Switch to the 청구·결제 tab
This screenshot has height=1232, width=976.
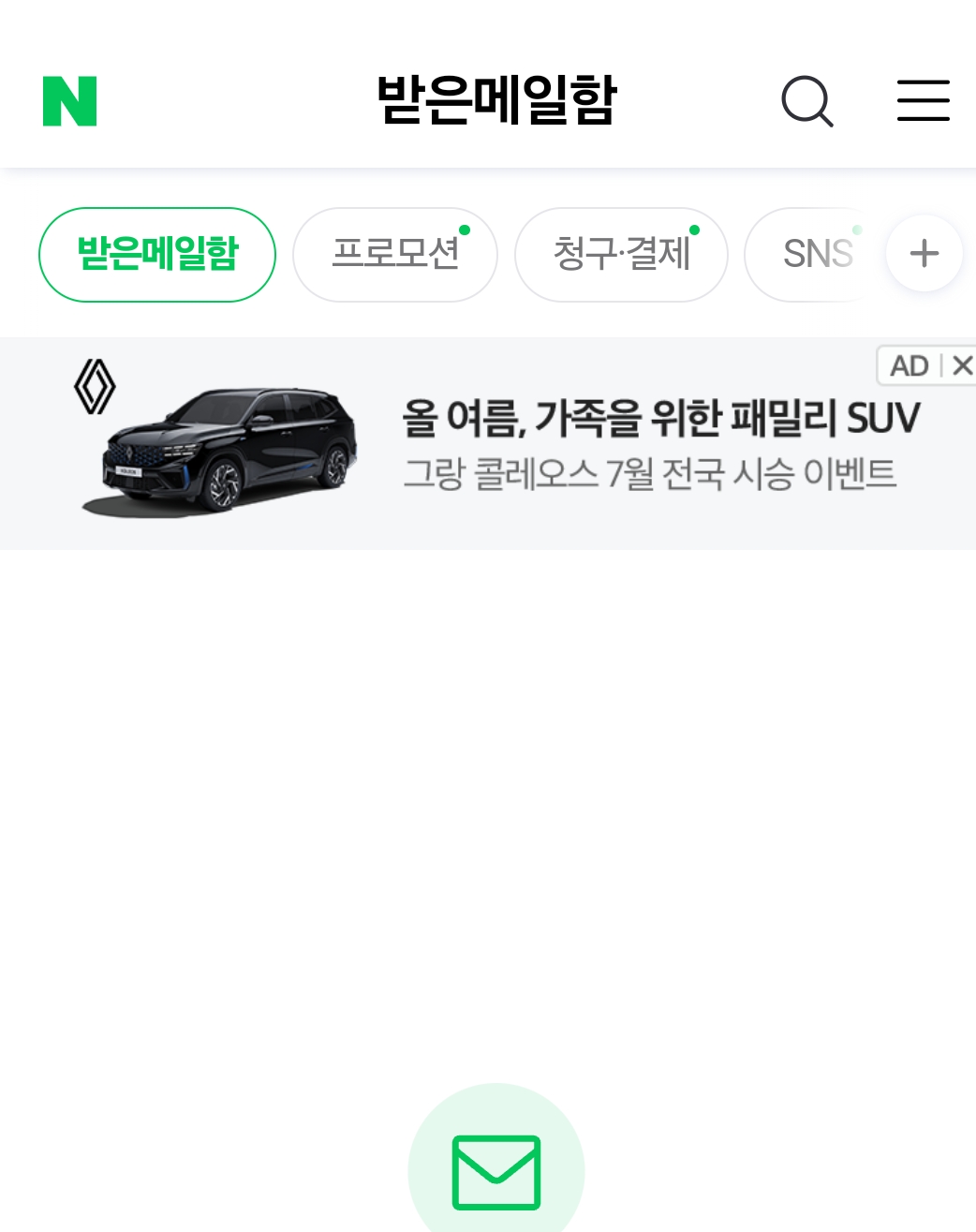click(621, 255)
